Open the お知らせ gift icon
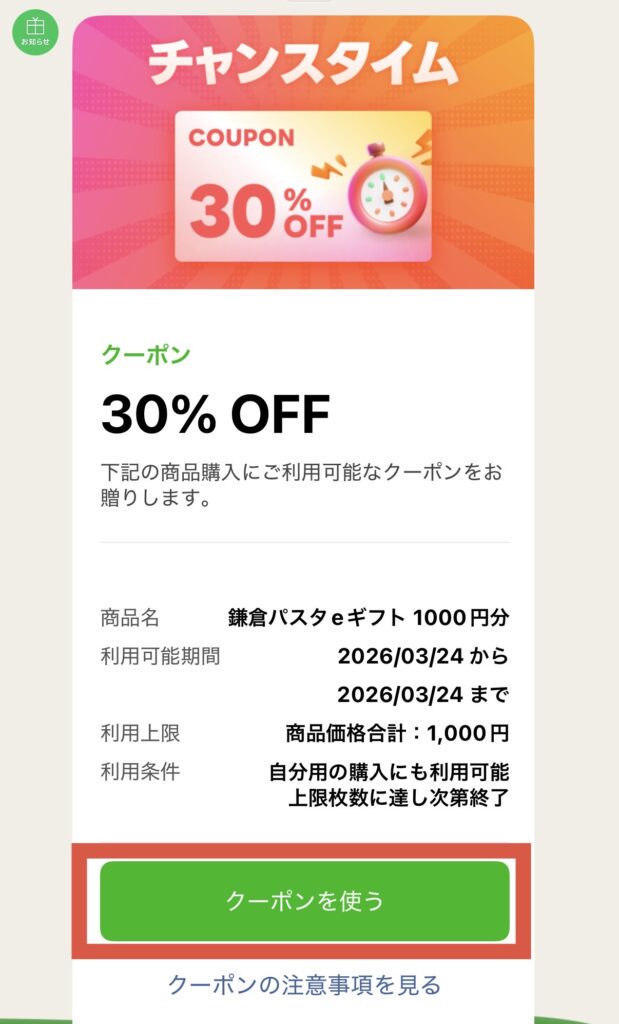The width and height of the screenshot is (619, 1024). point(35,33)
